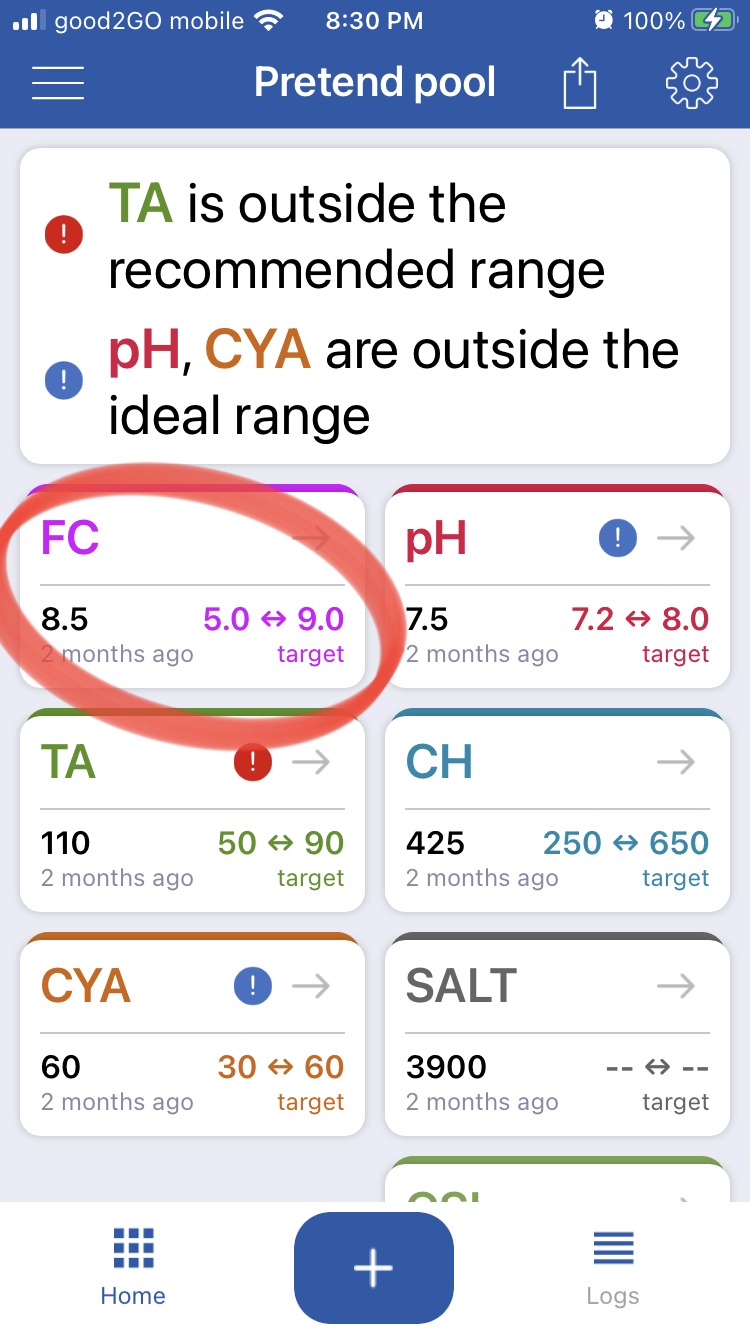This screenshot has height=1334, width=750.
Task: Open the FC reading card
Action: 192,588
